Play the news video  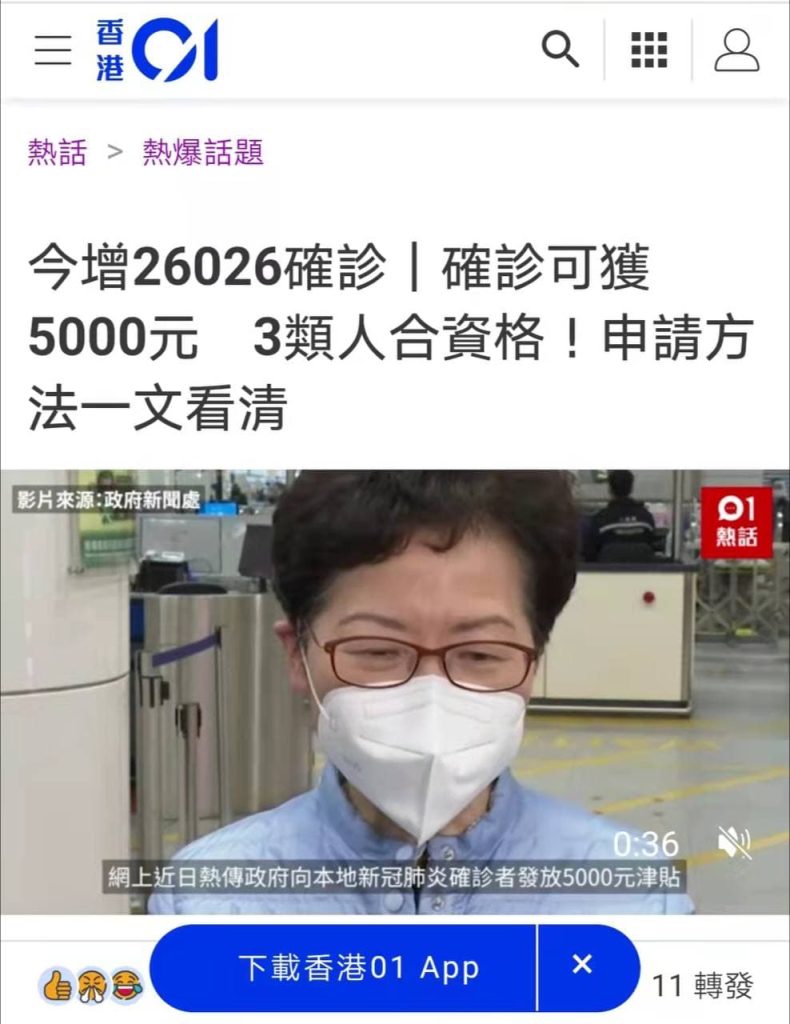(394, 690)
